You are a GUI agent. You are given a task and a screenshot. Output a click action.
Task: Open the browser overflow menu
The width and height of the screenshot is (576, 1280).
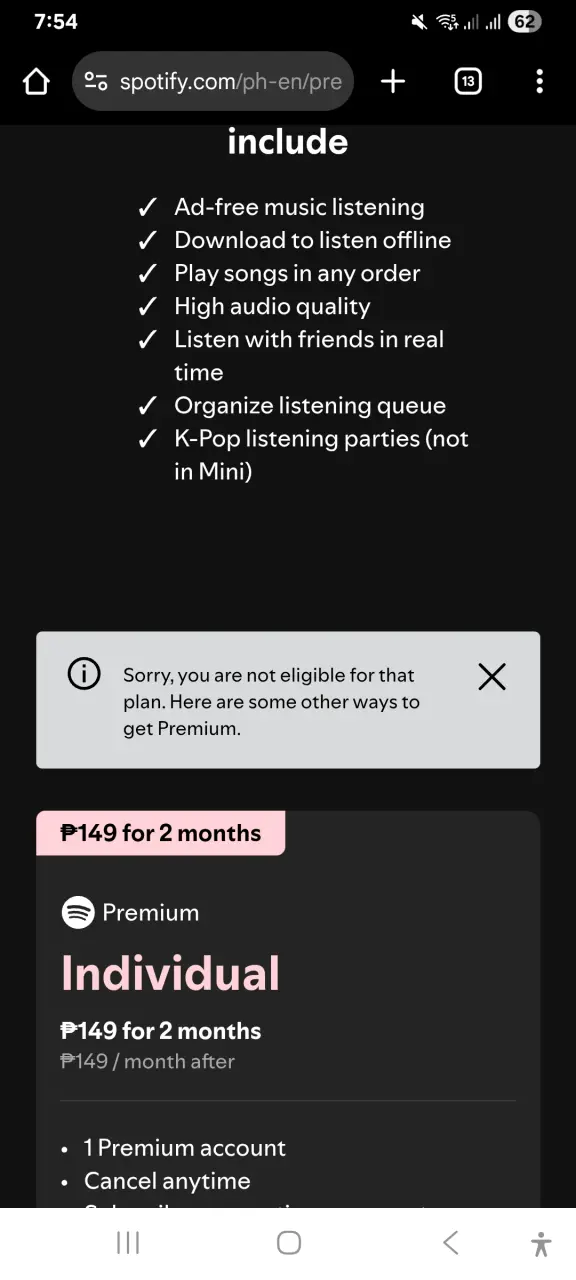tap(539, 82)
